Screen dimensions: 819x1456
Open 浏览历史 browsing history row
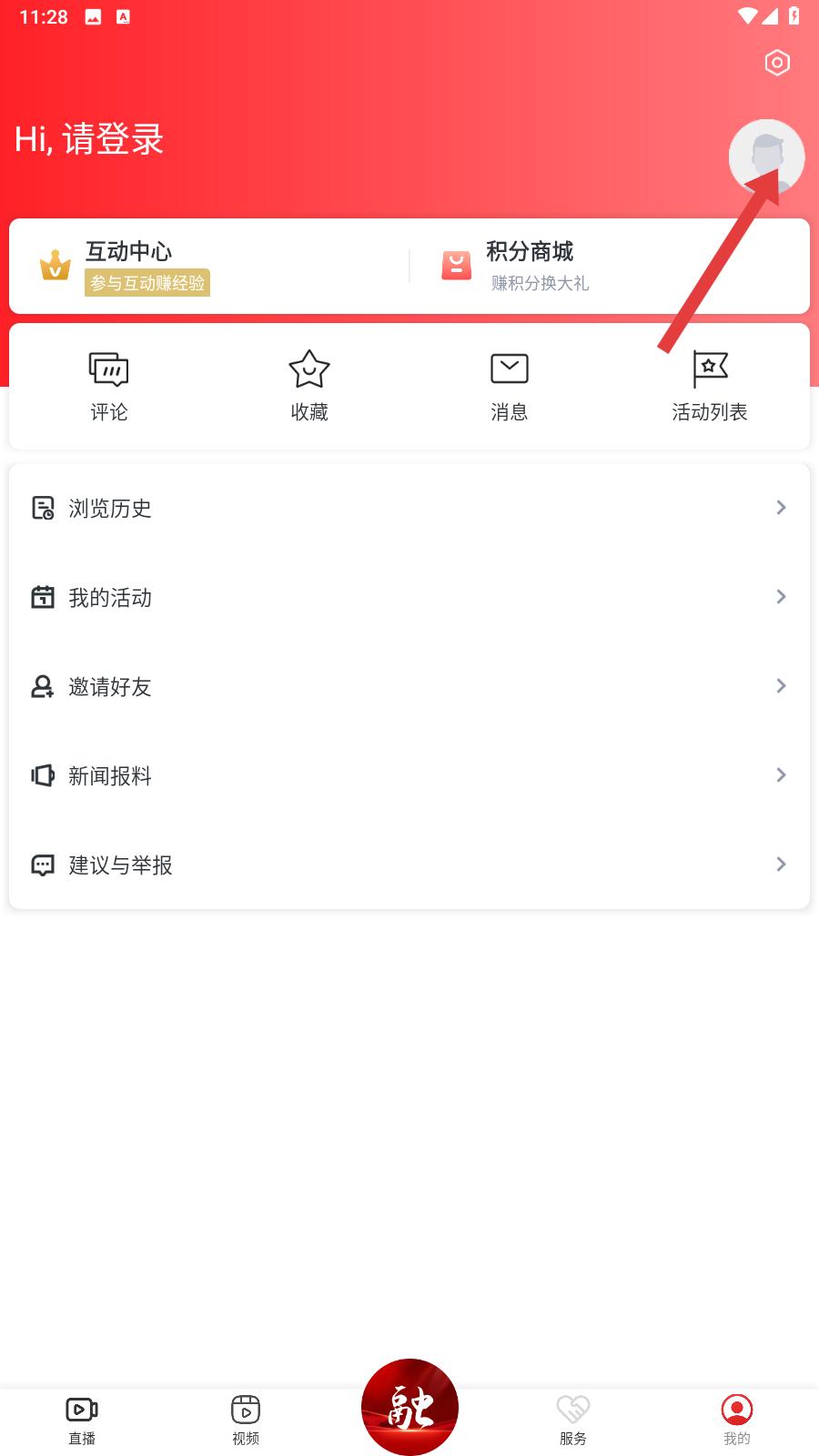(x=409, y=508)
